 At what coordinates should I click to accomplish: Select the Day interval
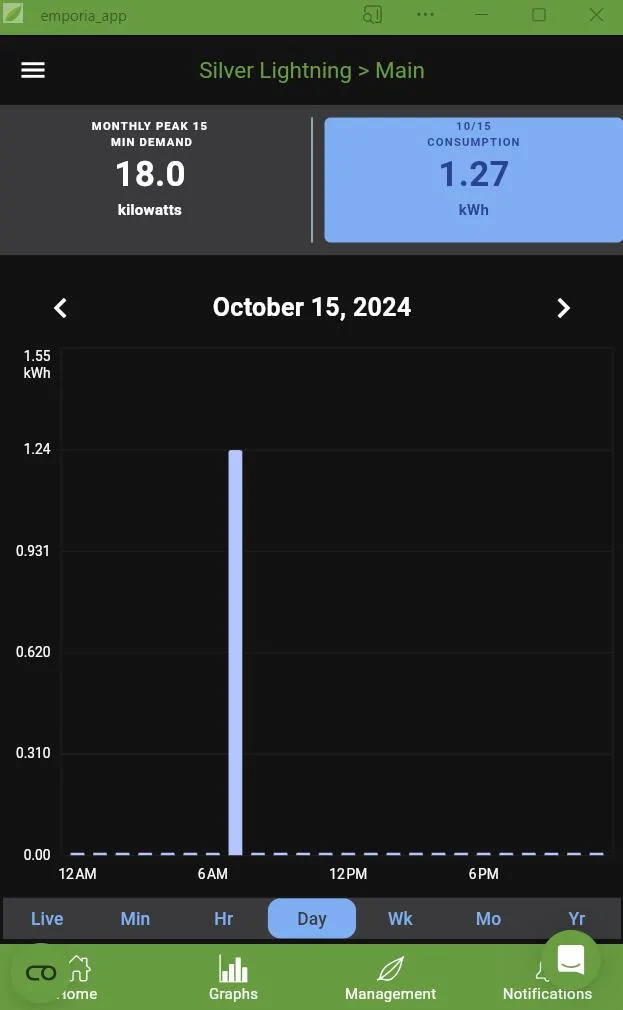(312, 919)
